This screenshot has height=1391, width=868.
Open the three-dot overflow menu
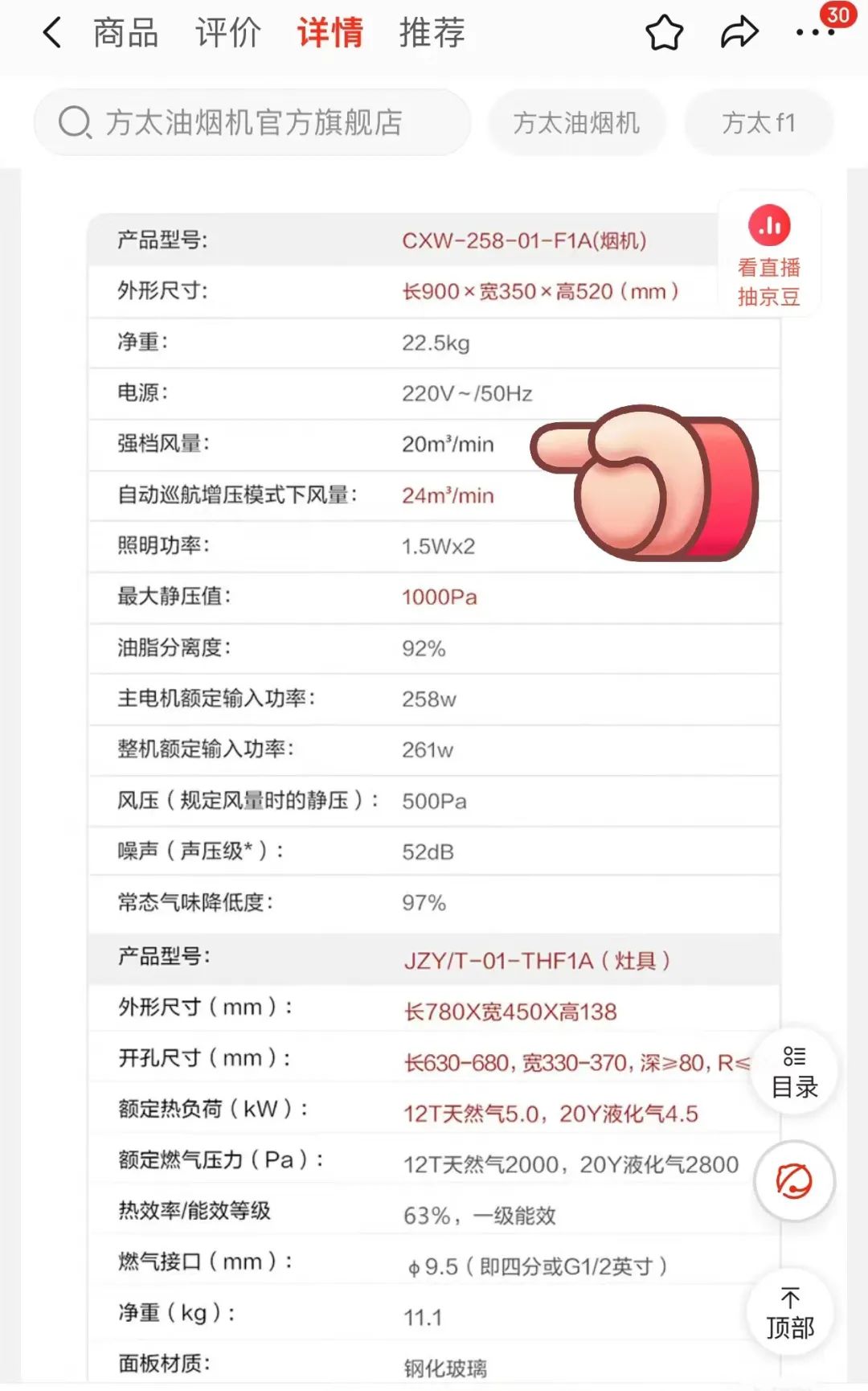(815, 33)
